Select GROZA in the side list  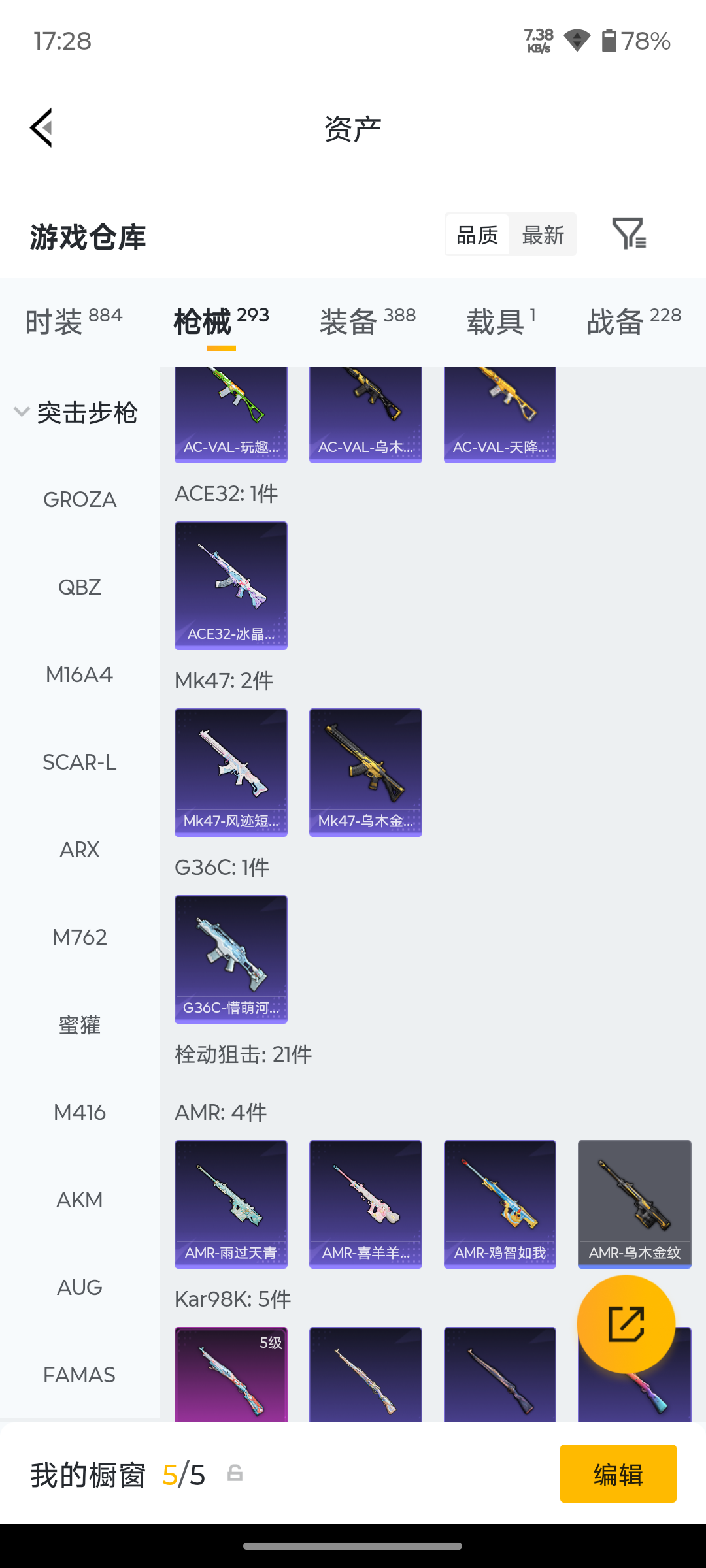coord(80,500)
